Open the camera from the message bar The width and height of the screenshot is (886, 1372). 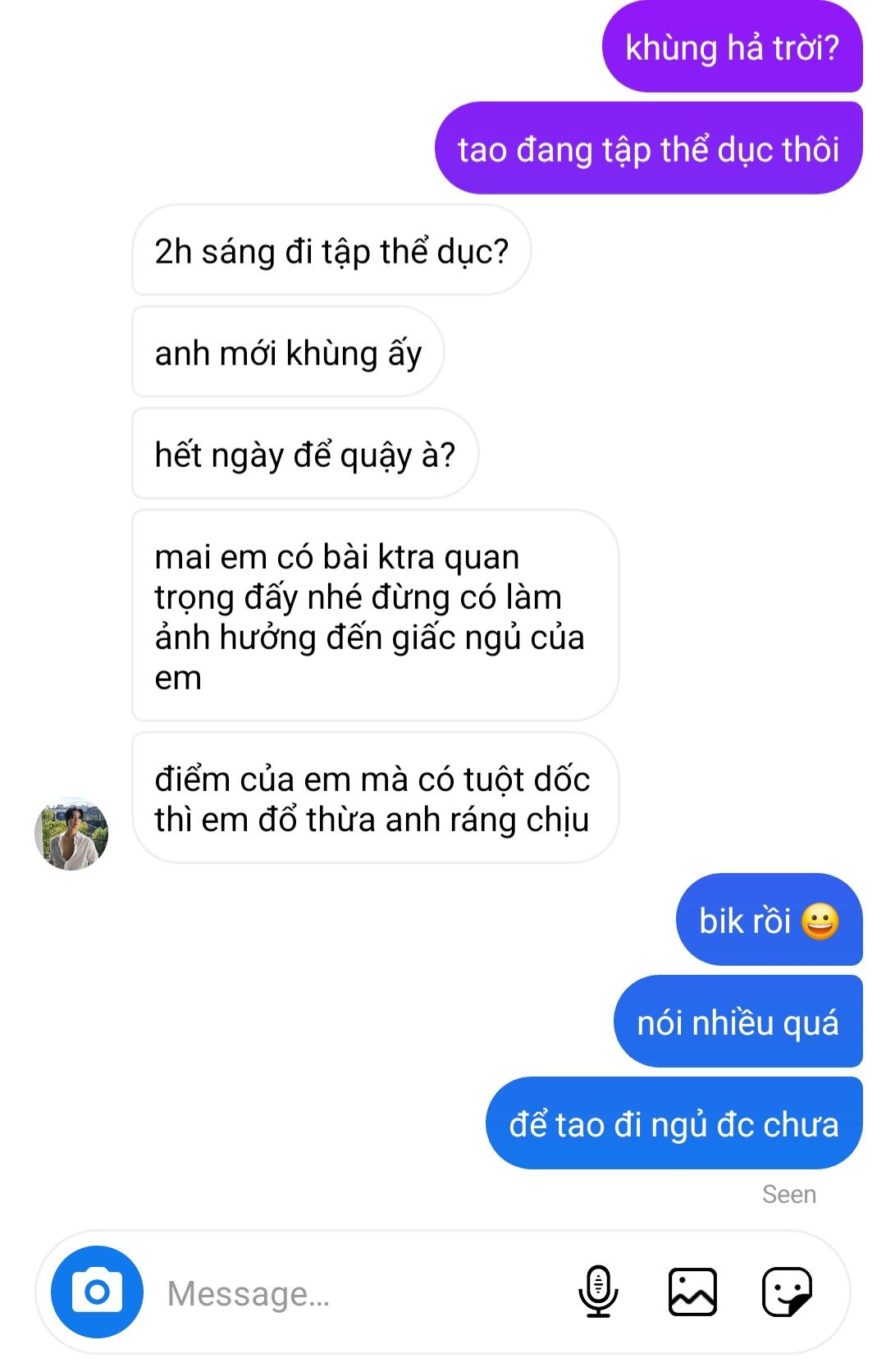[x=97, y=1292]
